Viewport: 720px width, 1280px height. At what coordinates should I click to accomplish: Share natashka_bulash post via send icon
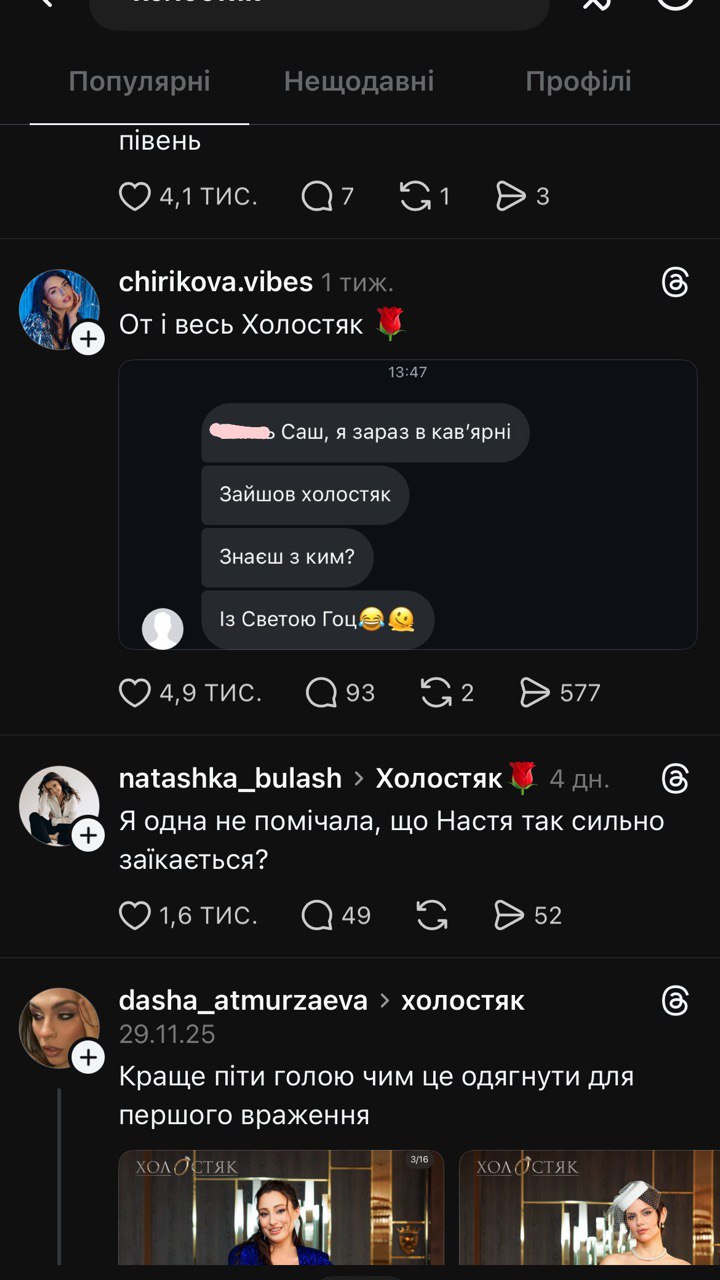coord(511,915)
